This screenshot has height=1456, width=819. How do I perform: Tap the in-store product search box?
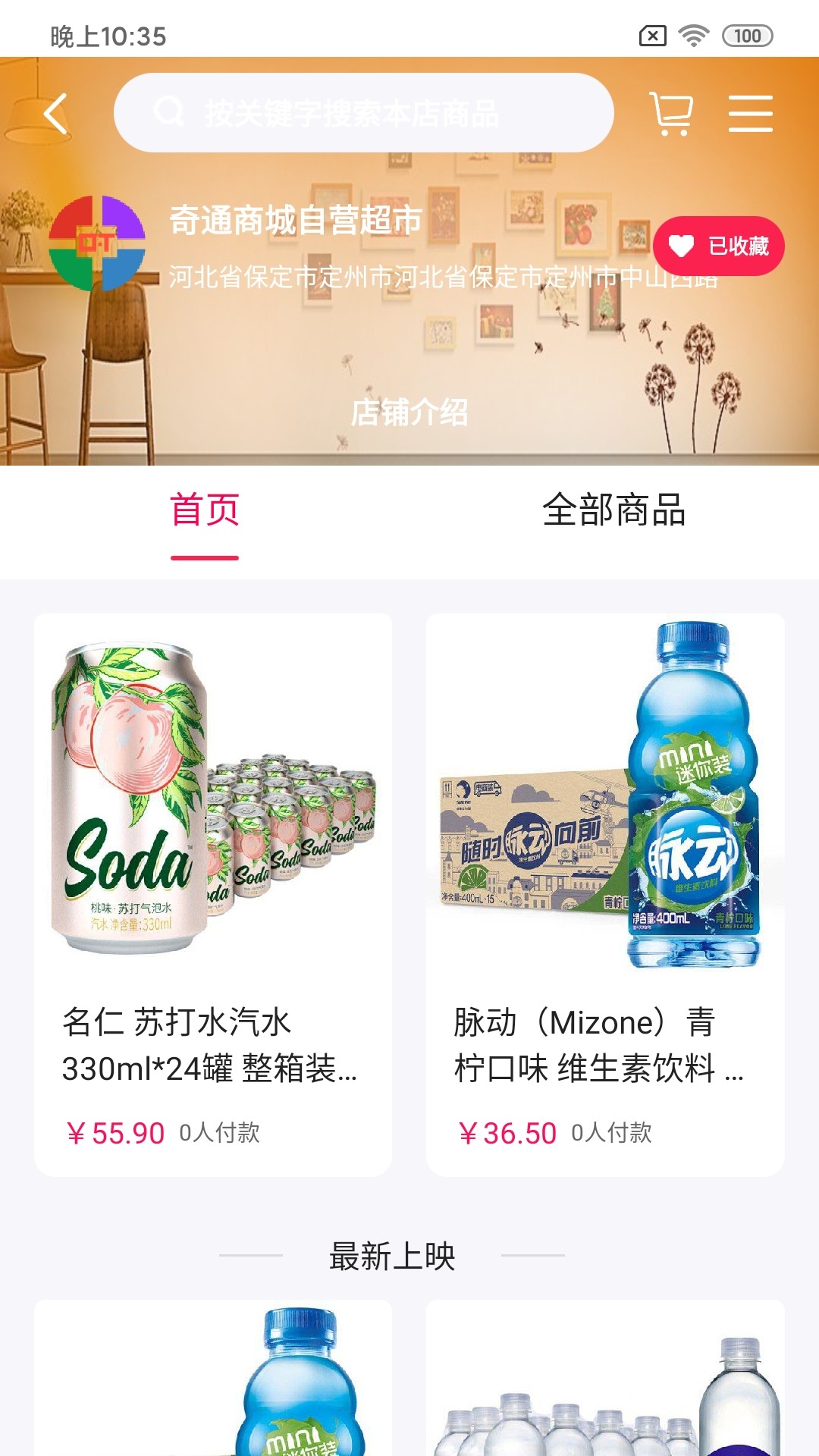pyautogui.click(x=364, y=113)
